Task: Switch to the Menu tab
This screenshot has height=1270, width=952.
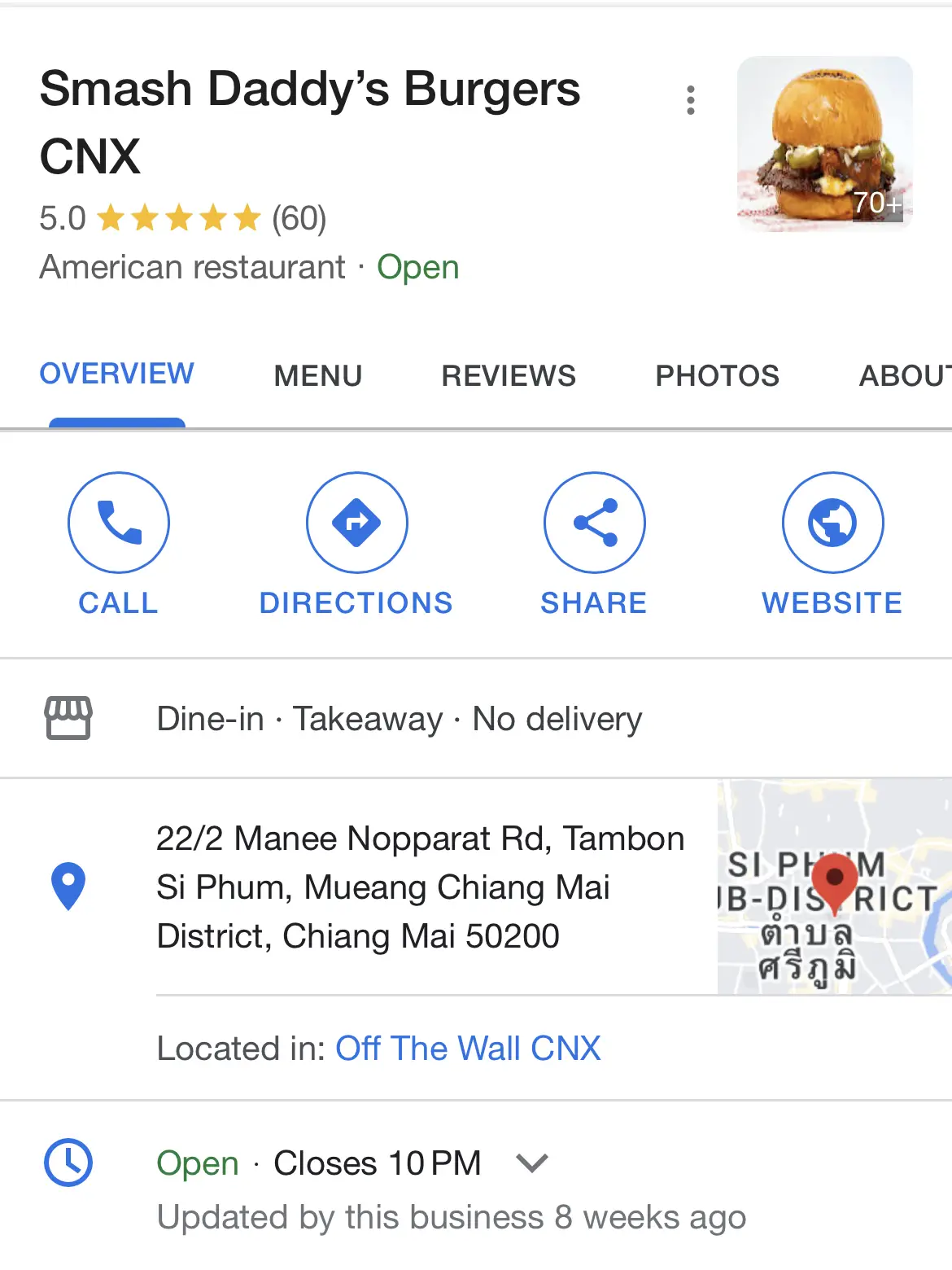Action: pyautogui.click(x=318, y=375)
